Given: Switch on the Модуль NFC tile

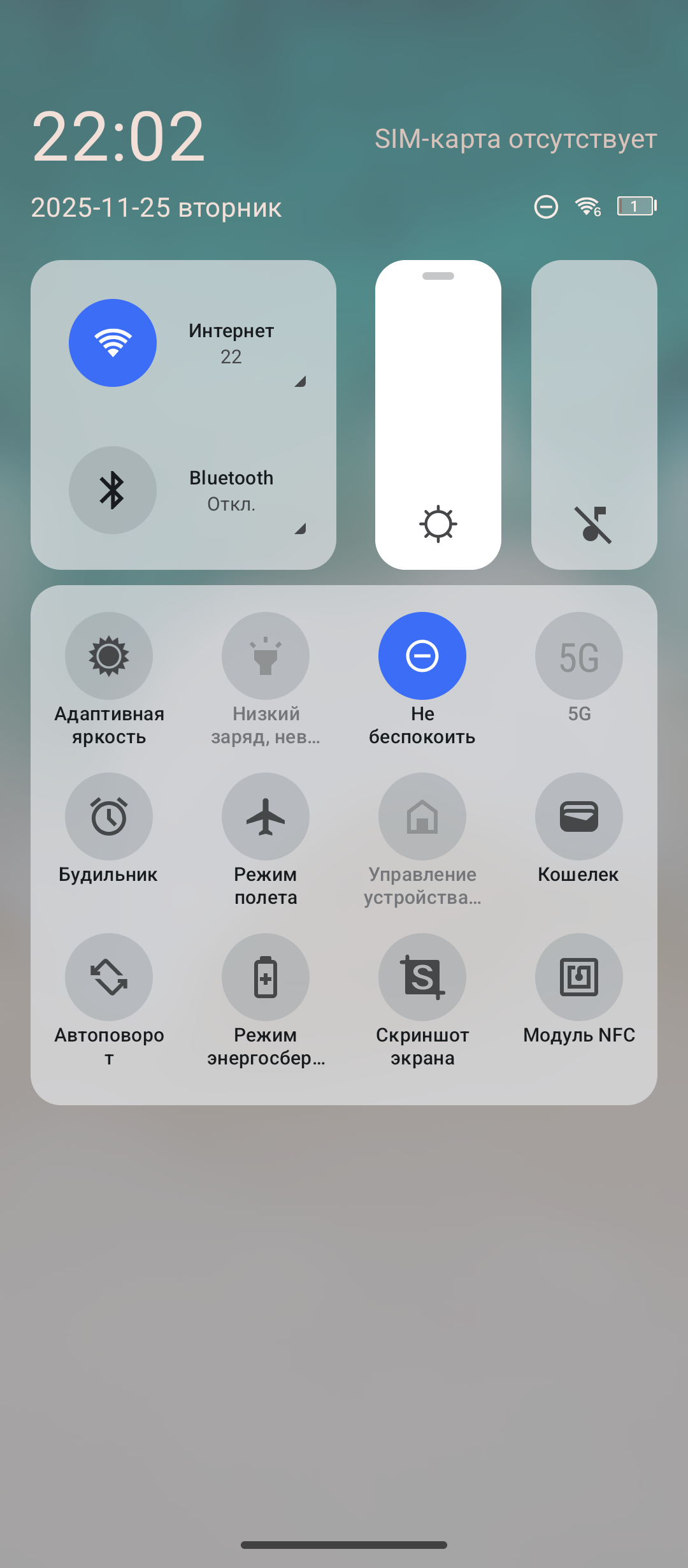Looking at the screenshot, I should [579, 977].
